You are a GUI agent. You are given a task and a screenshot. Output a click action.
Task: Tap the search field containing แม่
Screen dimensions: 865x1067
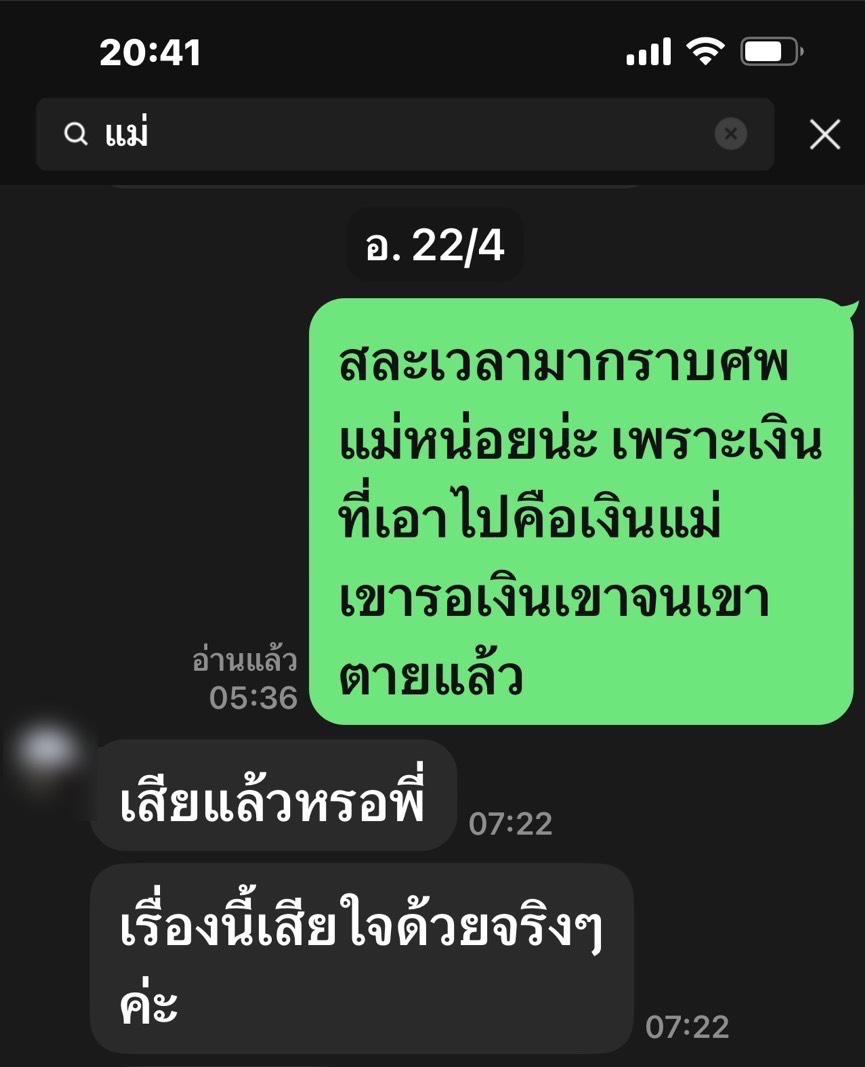point(400,134)
